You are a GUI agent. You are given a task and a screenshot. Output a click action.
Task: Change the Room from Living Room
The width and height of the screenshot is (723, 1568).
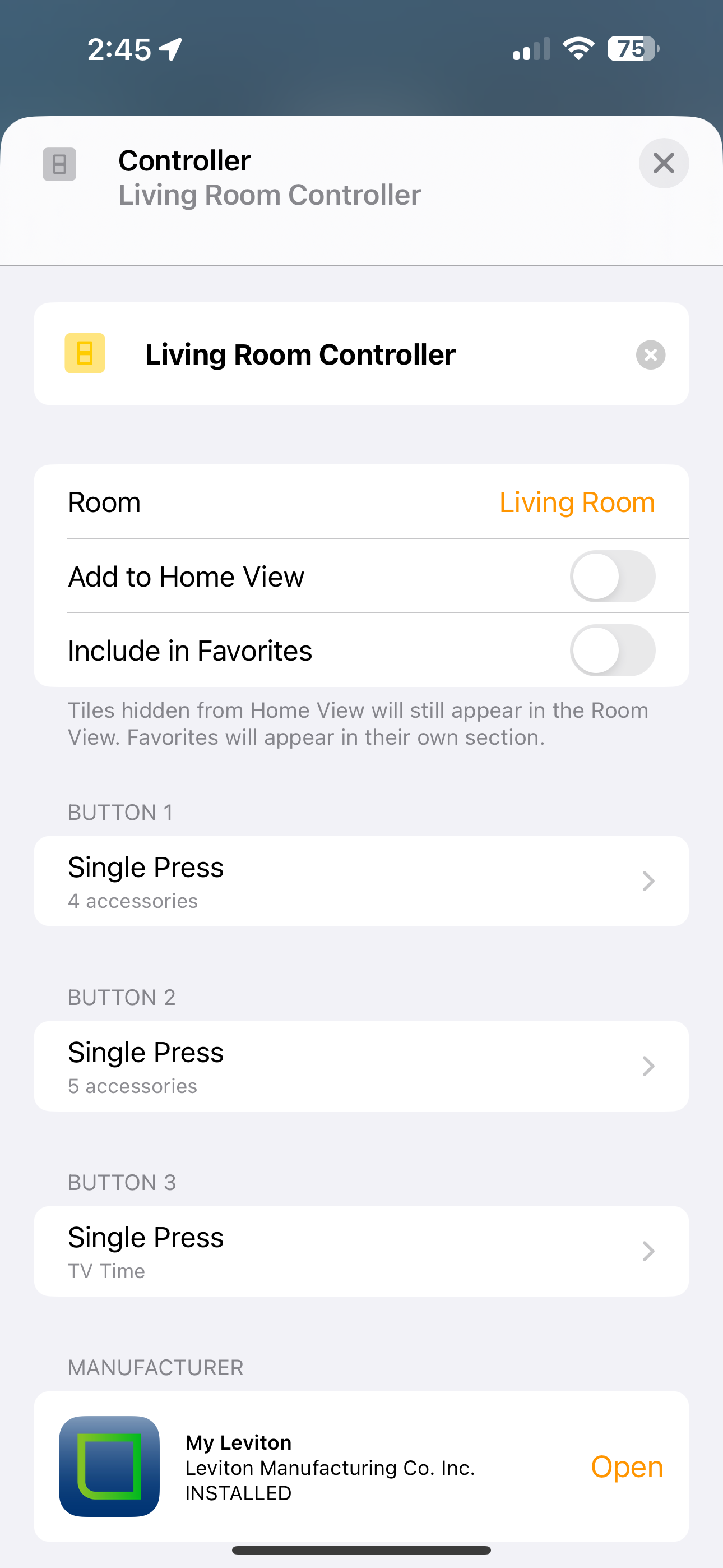(x=361, y=502)
